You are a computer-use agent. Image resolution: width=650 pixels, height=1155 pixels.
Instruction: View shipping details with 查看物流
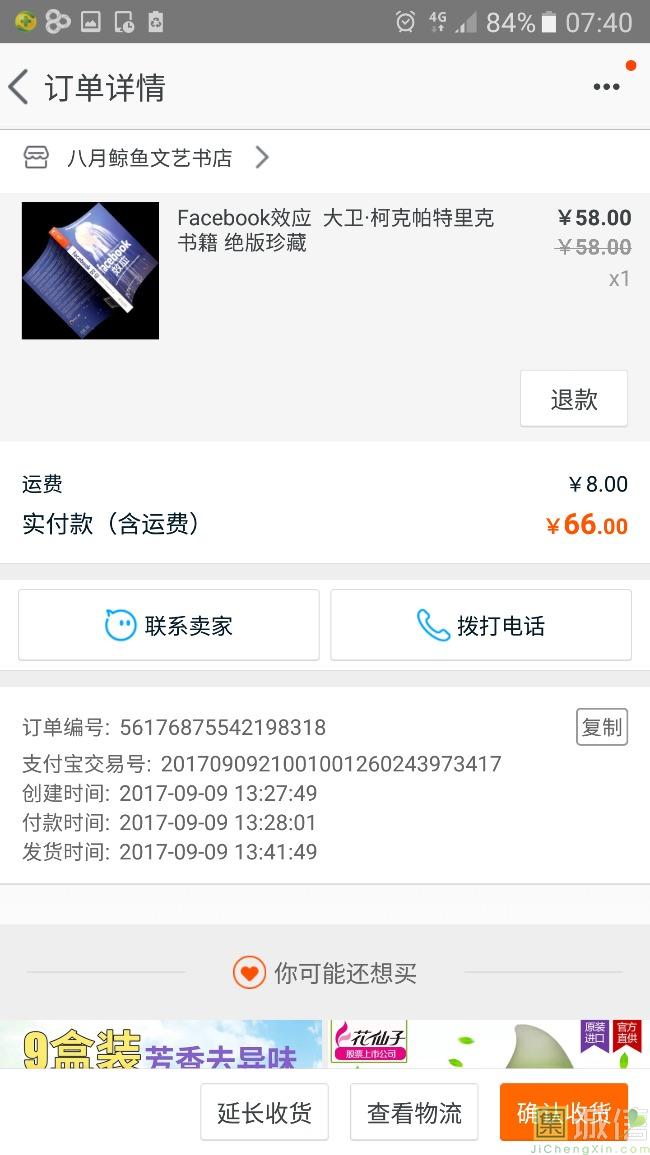(x=414, y=1112)
